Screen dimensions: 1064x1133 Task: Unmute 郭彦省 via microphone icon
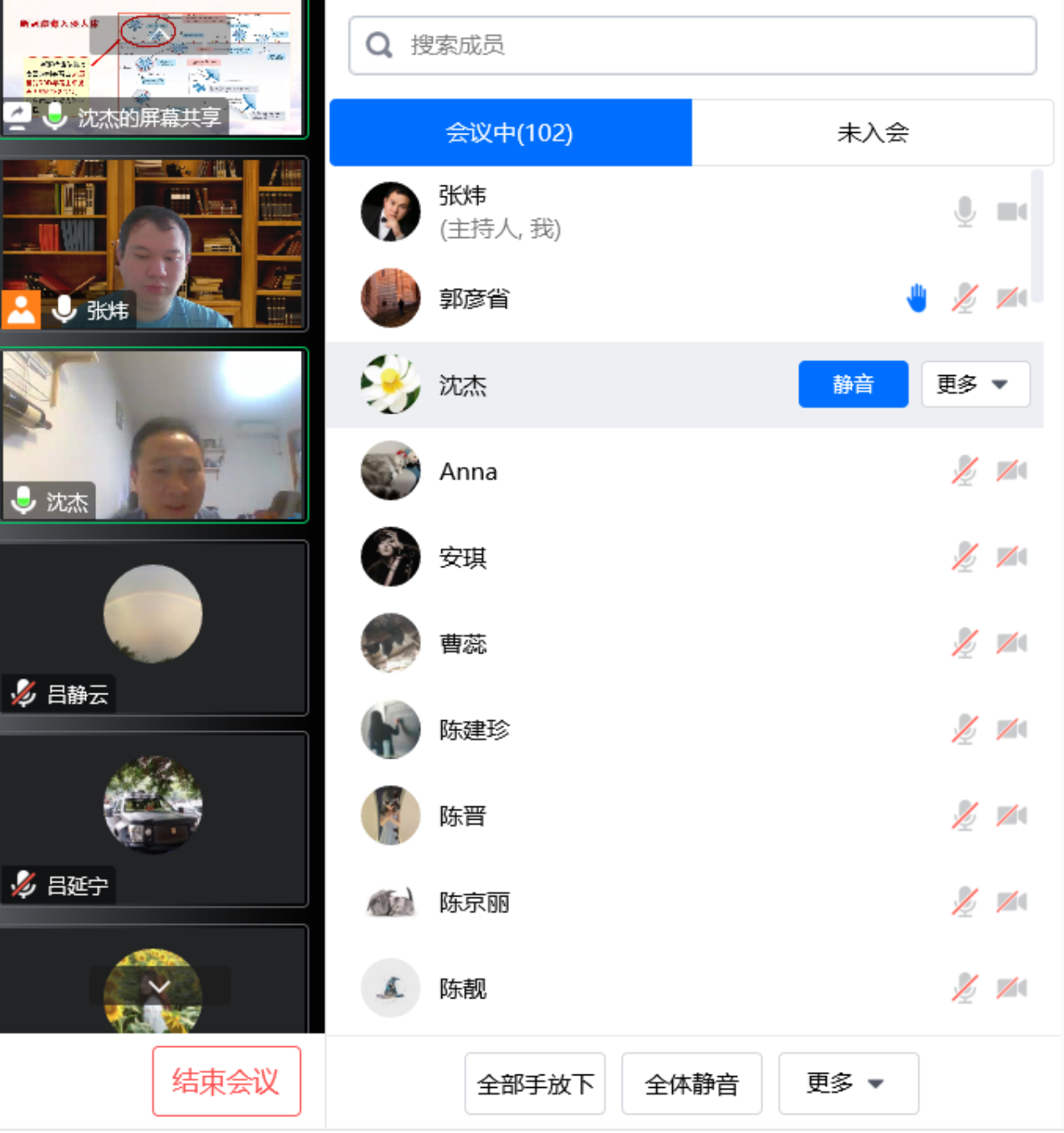pyautogui.click(x=965, y=297)
